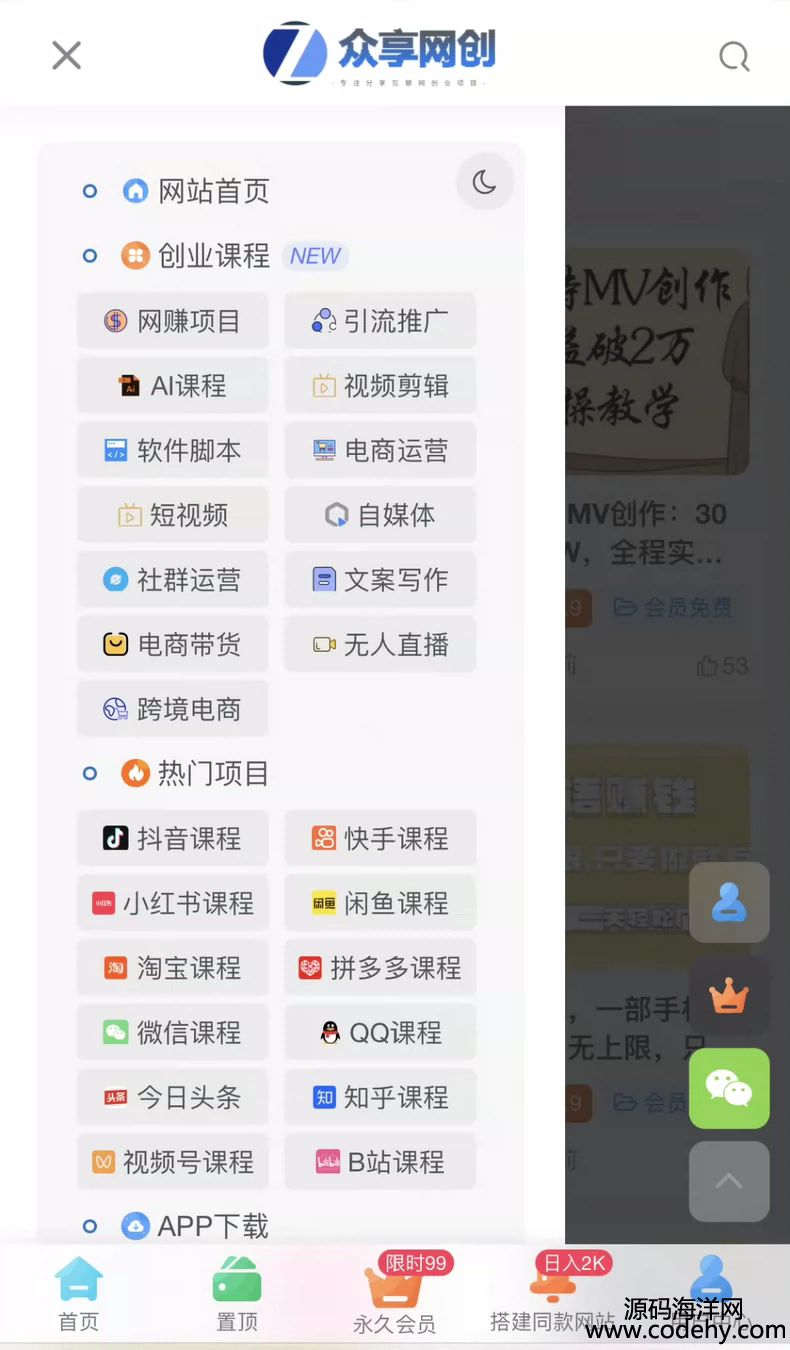This screenshot has height=1350, width=790.
Task: Tap the crown VIP floating button
Action: tap(729, 995)
